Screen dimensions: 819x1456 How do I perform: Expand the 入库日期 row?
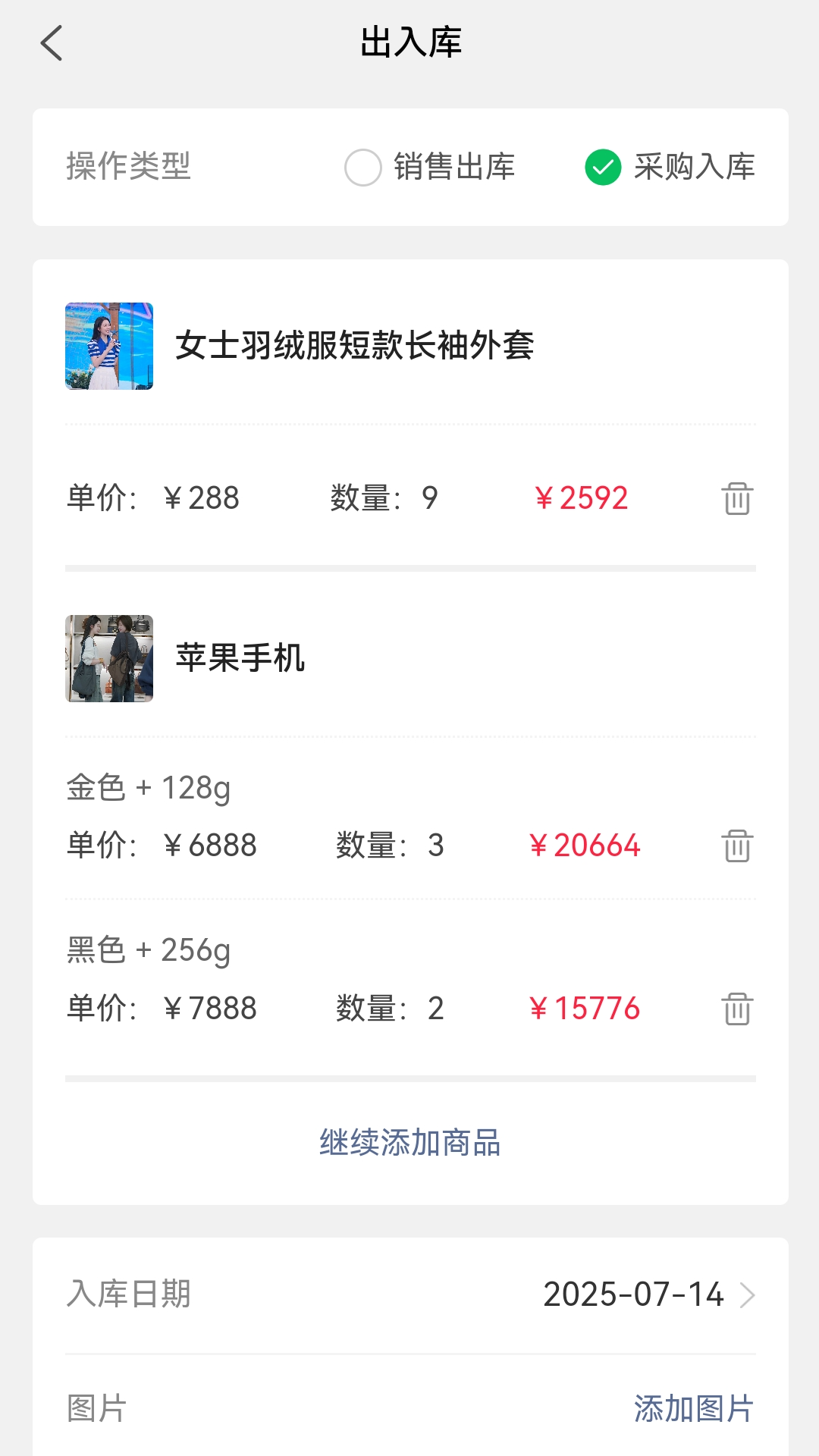[x=409, y=1295]
